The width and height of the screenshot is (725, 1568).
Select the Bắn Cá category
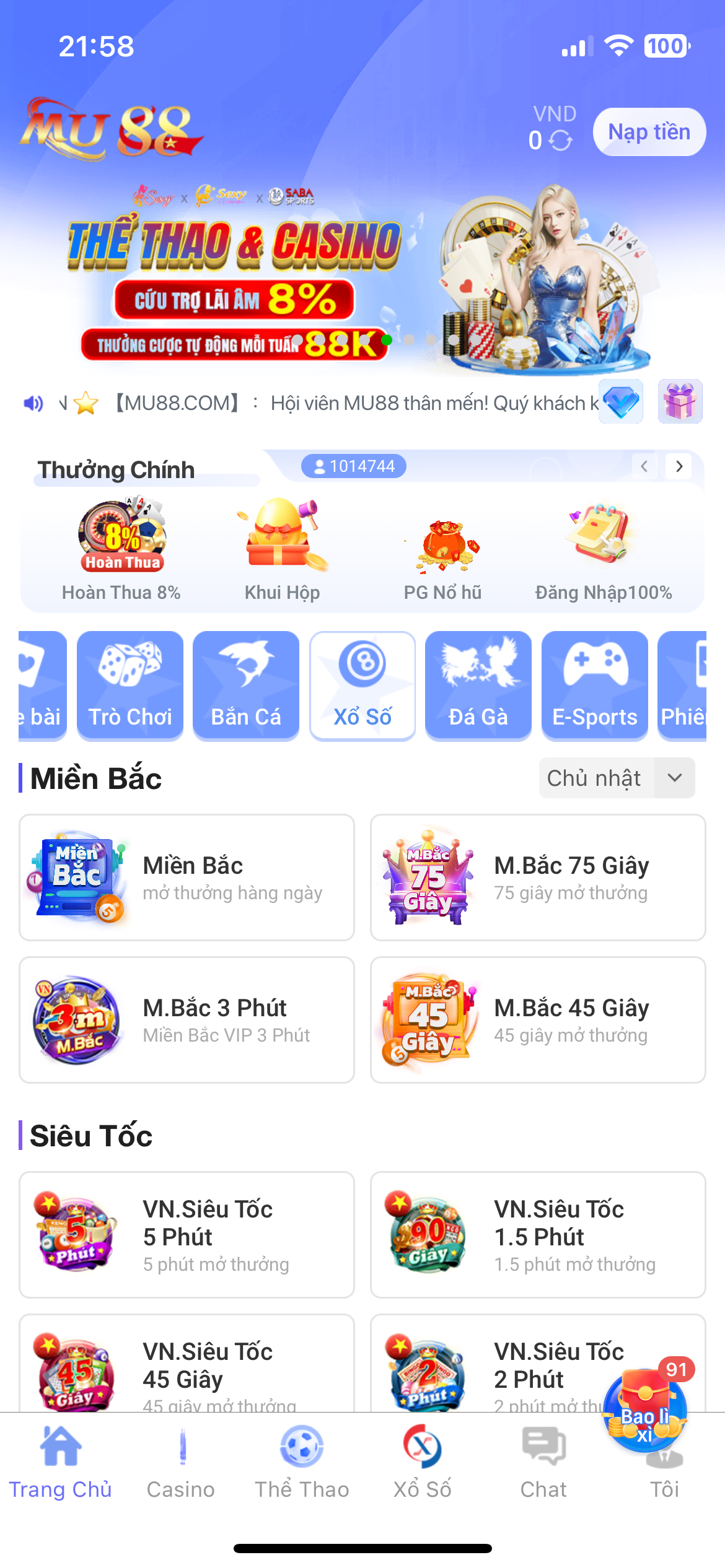246,685
